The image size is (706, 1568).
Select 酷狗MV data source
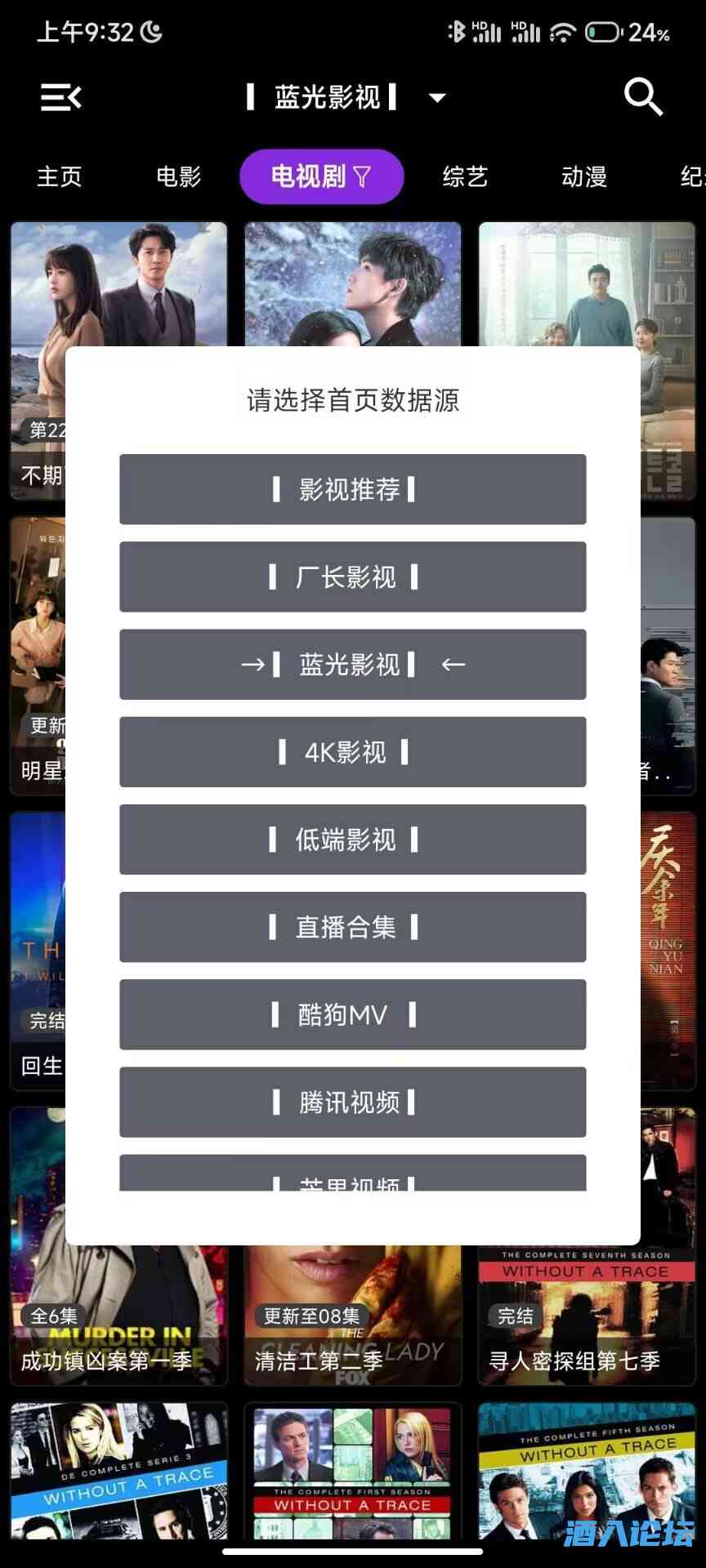352,1014
